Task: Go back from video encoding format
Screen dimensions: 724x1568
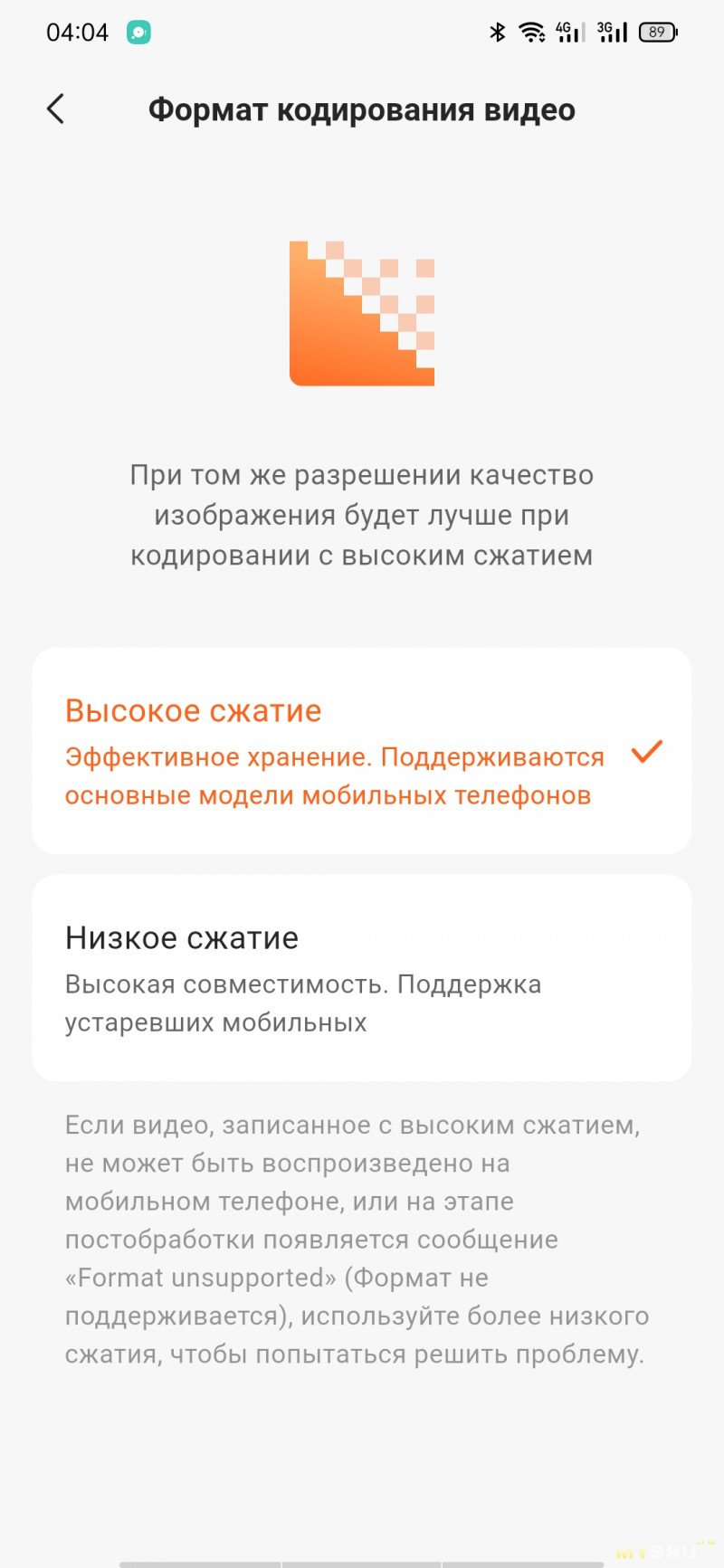Action: coord(56,109)
